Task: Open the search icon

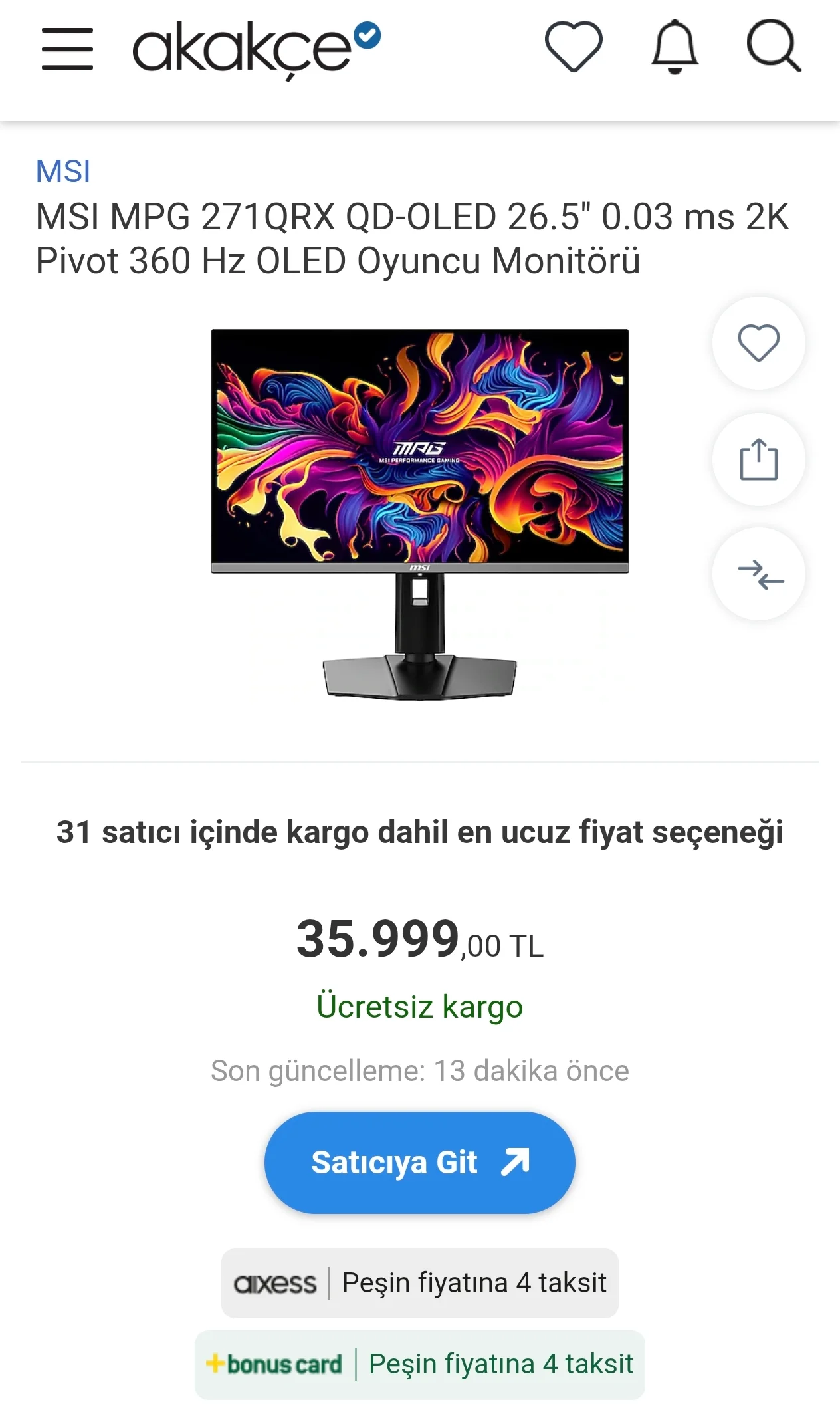Action: click(x=774, y=47)
